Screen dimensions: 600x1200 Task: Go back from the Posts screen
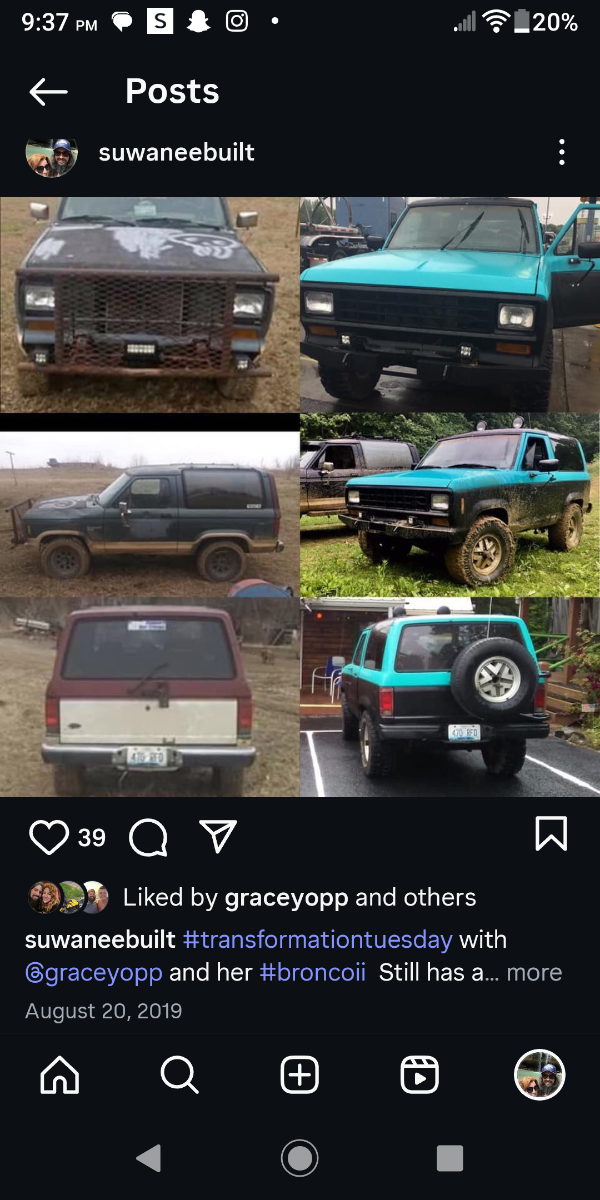[x=48, y=92]
